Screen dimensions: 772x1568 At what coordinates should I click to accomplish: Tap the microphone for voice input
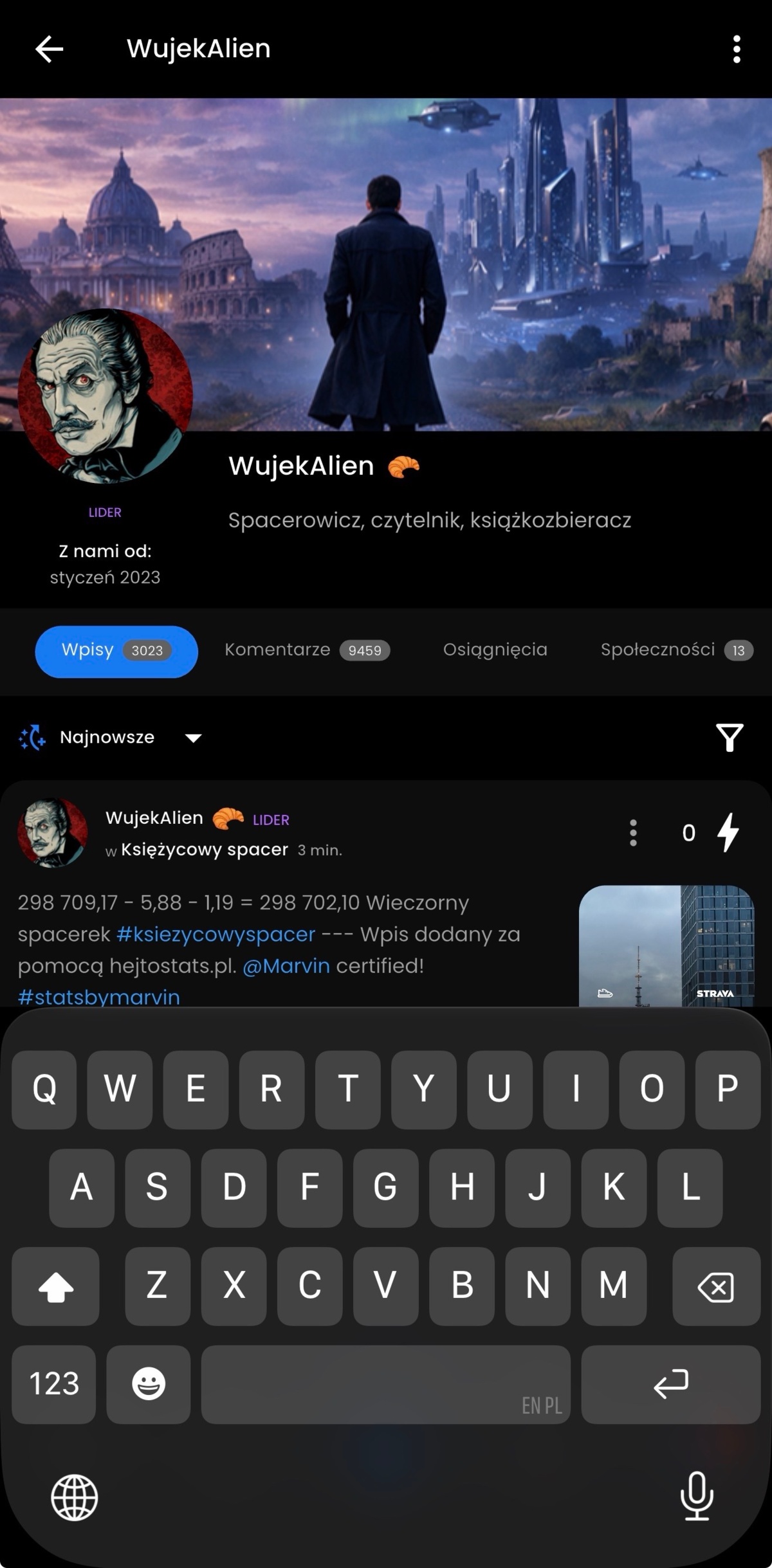(697, 1496)
